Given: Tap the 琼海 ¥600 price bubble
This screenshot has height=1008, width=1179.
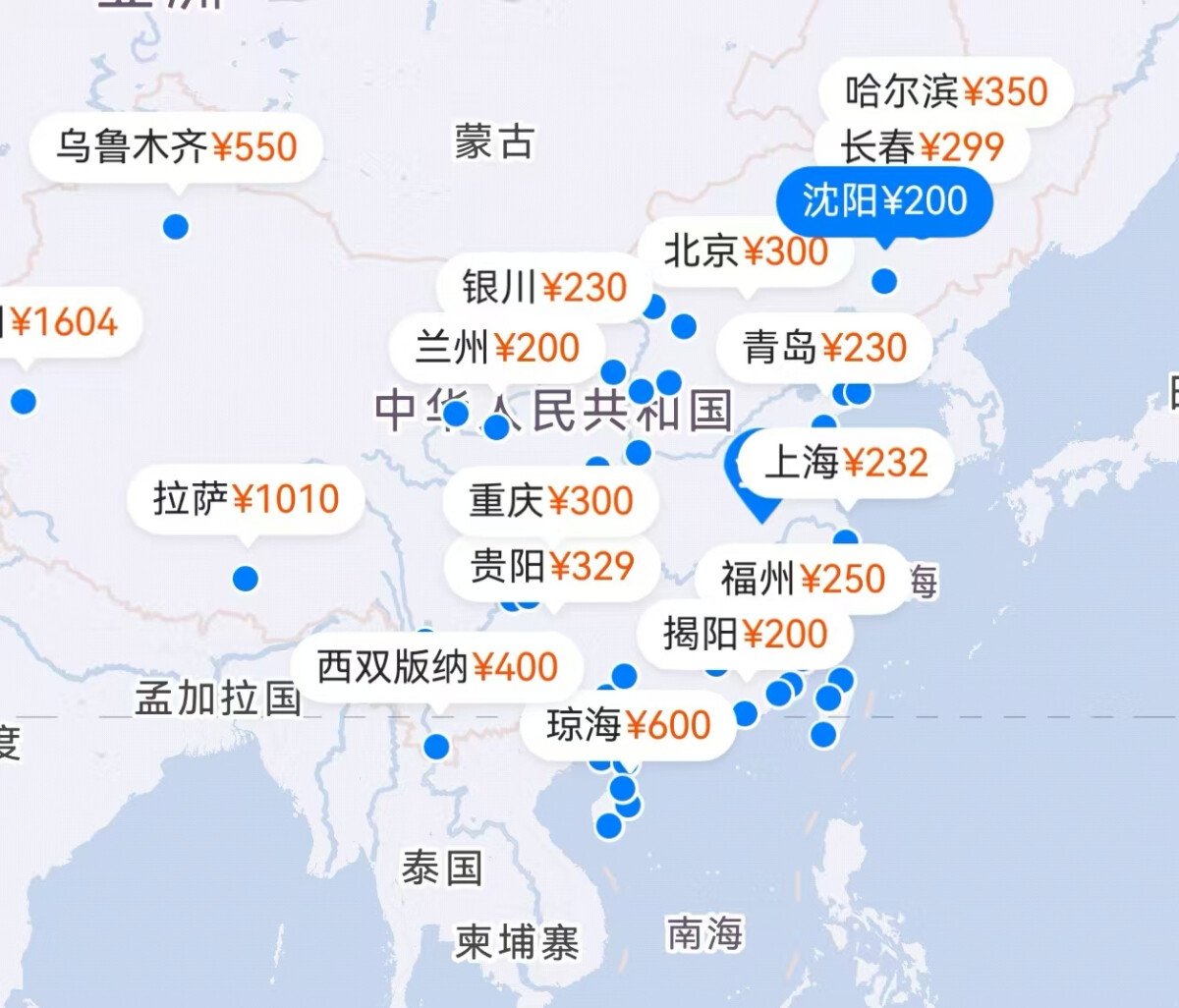Looking at the screenshot, I should click(629, 726).
